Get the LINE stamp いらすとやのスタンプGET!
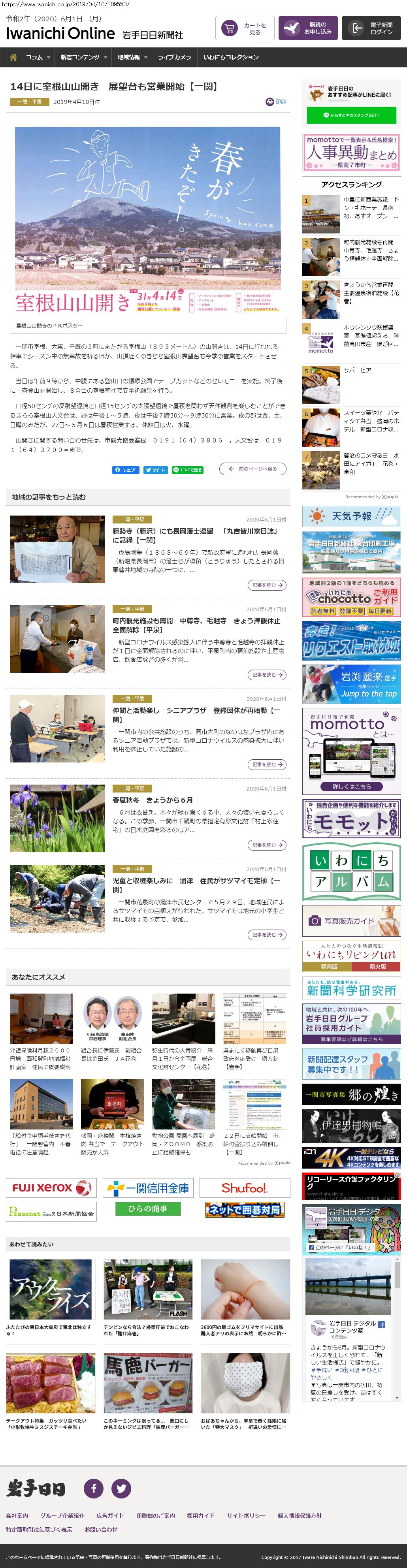 tap(351, 115)
